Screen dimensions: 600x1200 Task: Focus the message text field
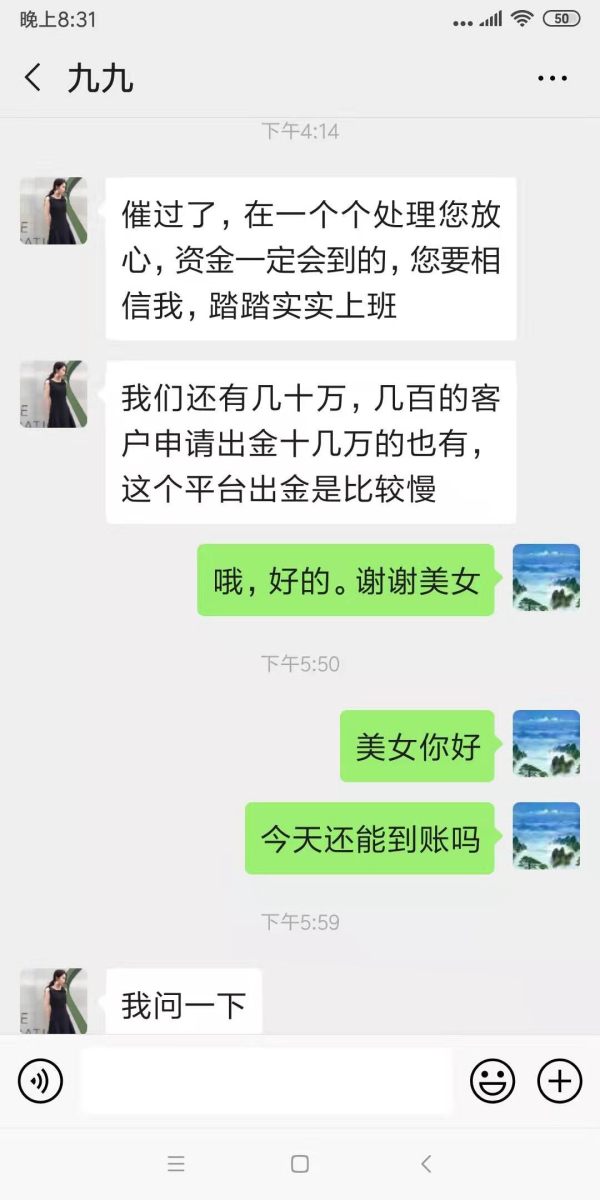click(266, 1081)
